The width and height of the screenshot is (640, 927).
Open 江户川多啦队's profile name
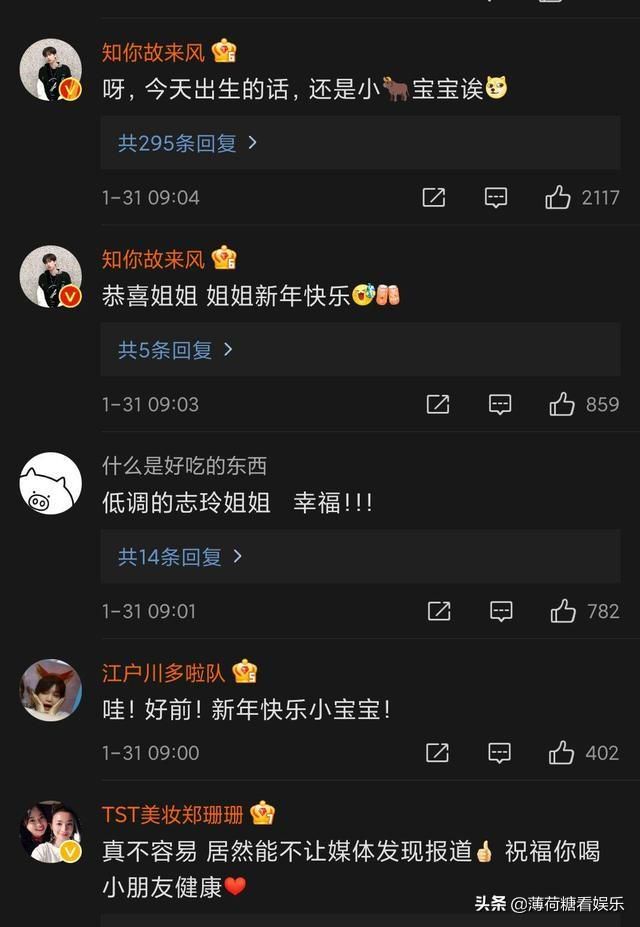click(x=164, y=673)
